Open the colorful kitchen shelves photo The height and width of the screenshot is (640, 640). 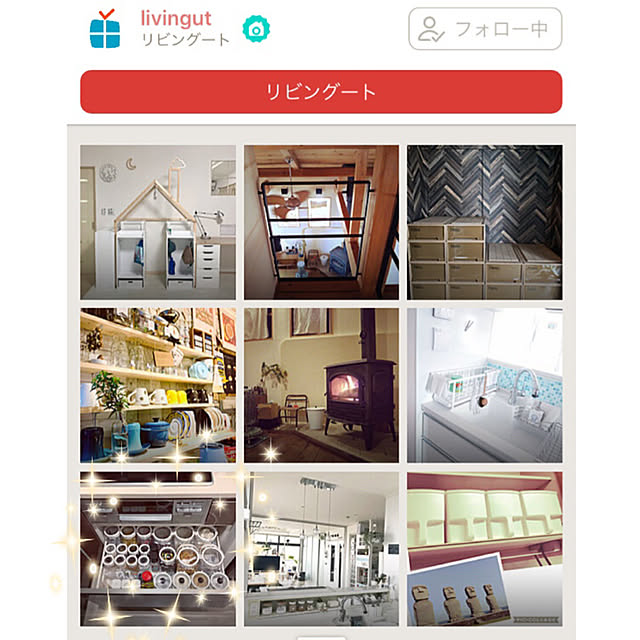coord(158,385)
